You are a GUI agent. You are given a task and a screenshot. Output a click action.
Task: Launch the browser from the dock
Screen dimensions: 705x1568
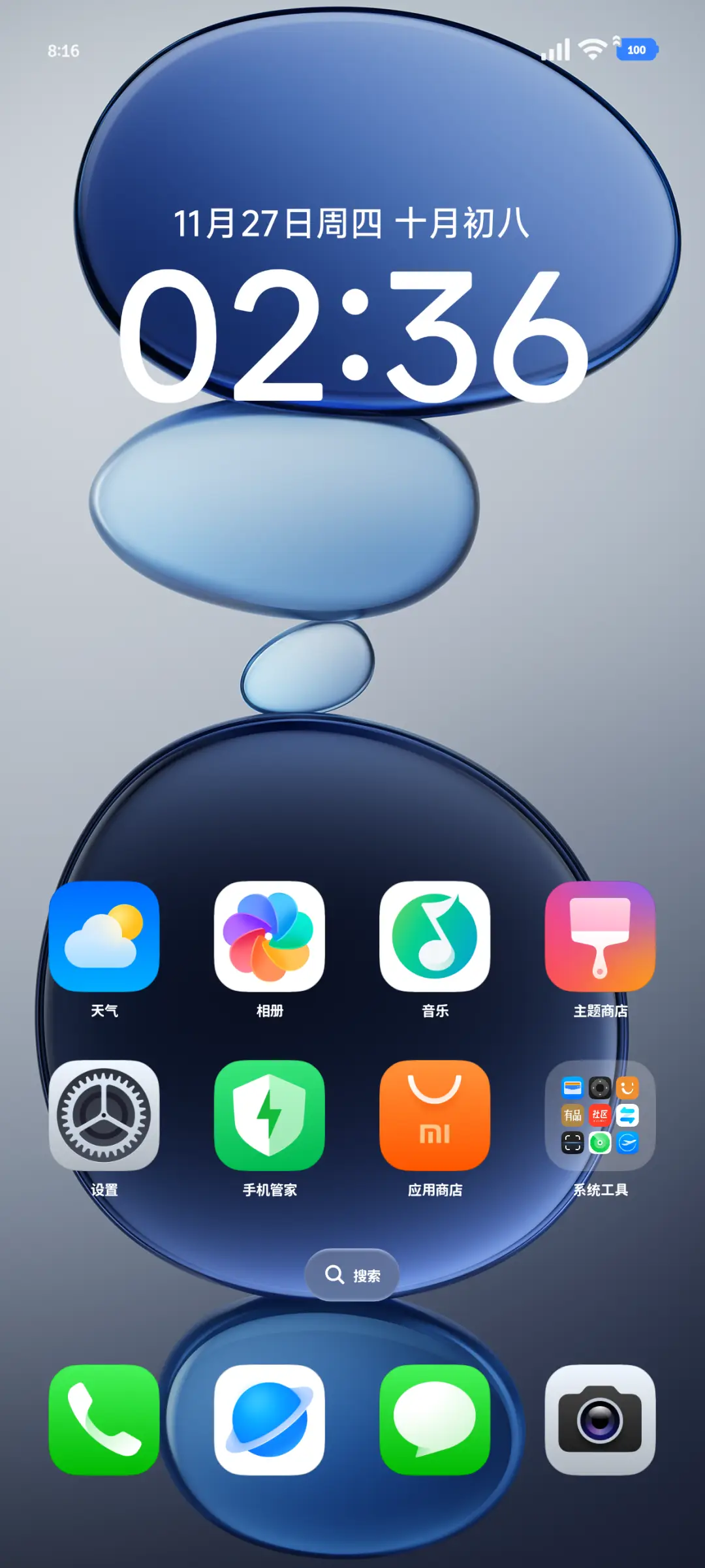pyautogui.click(x=269, y=1419)
